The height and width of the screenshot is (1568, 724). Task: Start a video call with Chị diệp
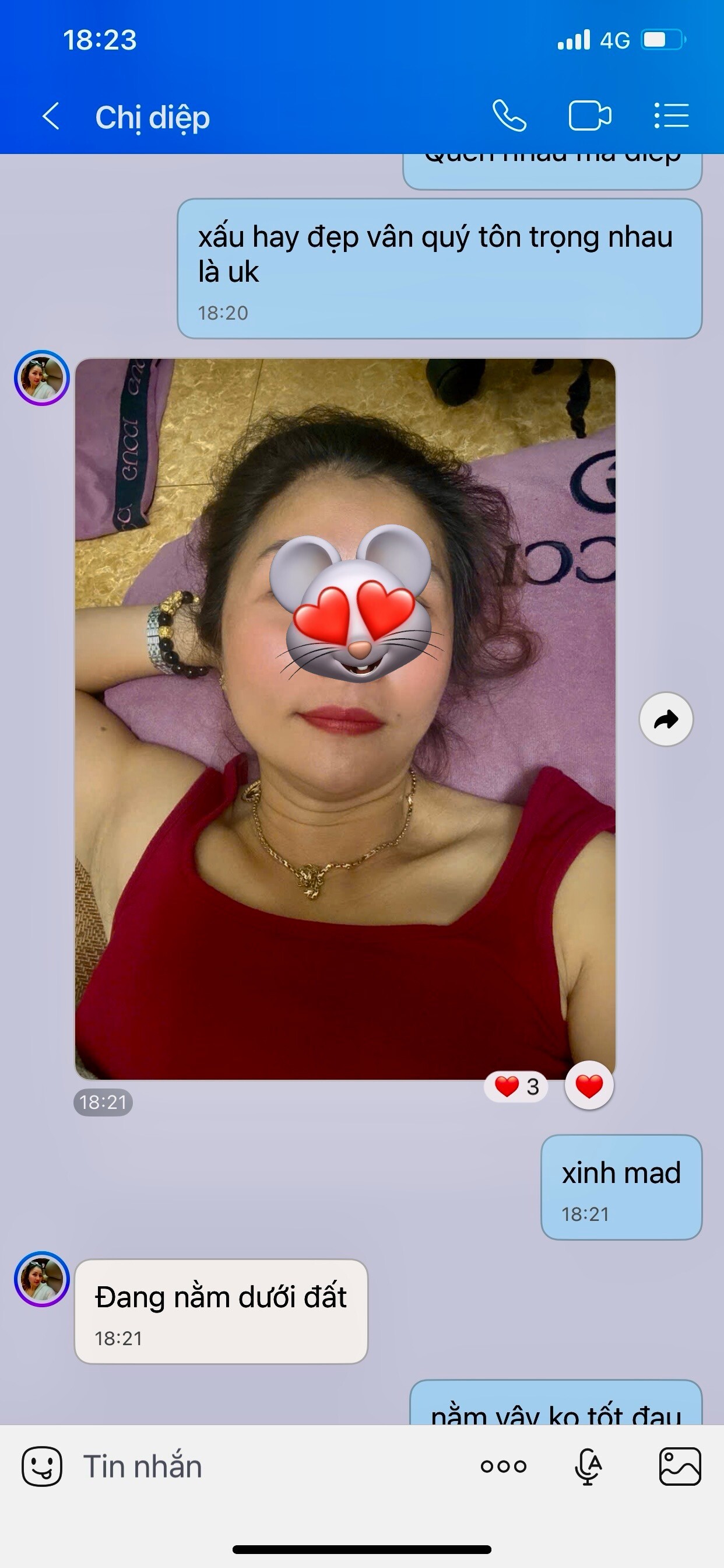tap(589, 116)
